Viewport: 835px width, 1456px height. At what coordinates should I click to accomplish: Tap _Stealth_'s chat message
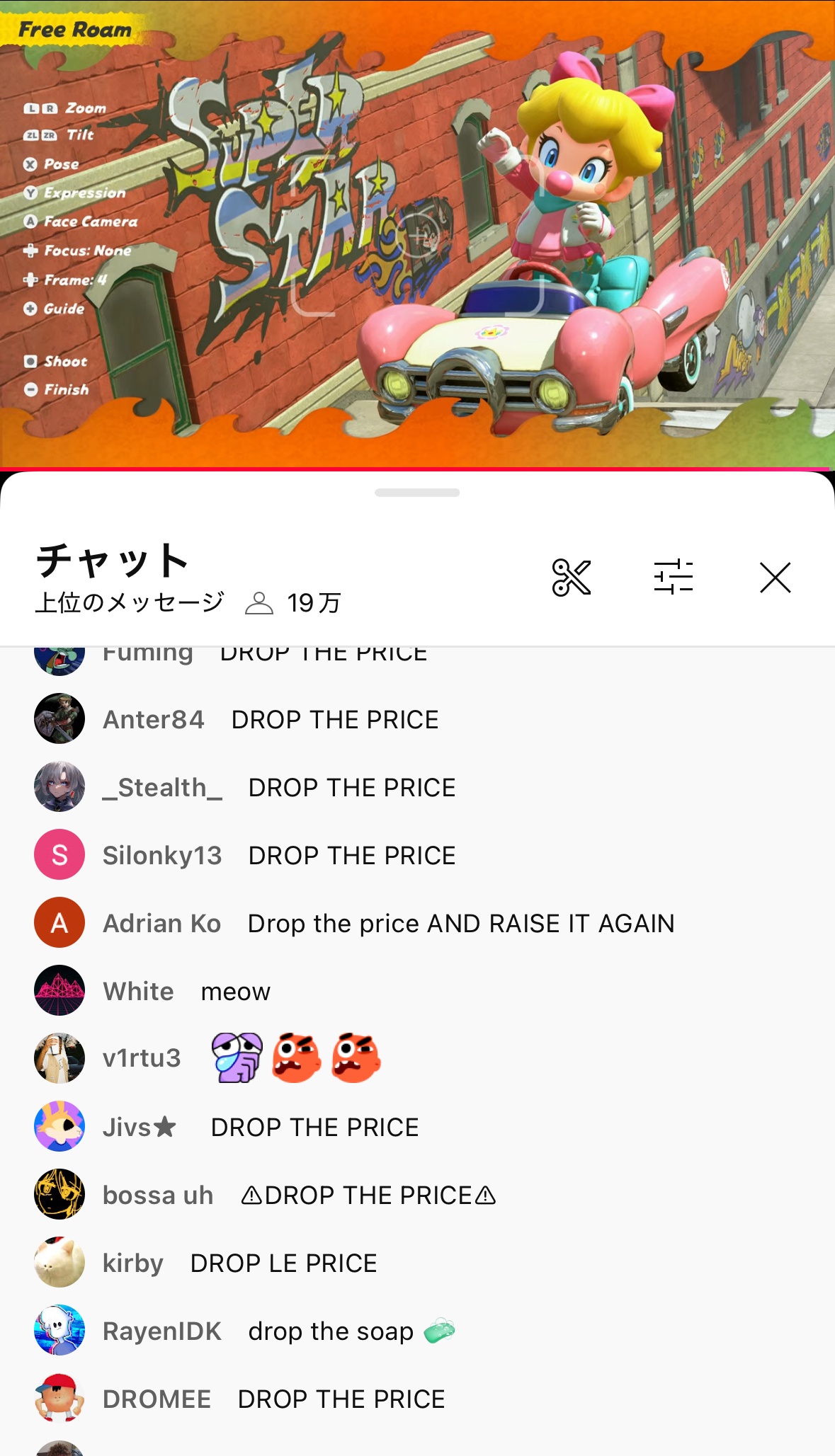(352, 788)
